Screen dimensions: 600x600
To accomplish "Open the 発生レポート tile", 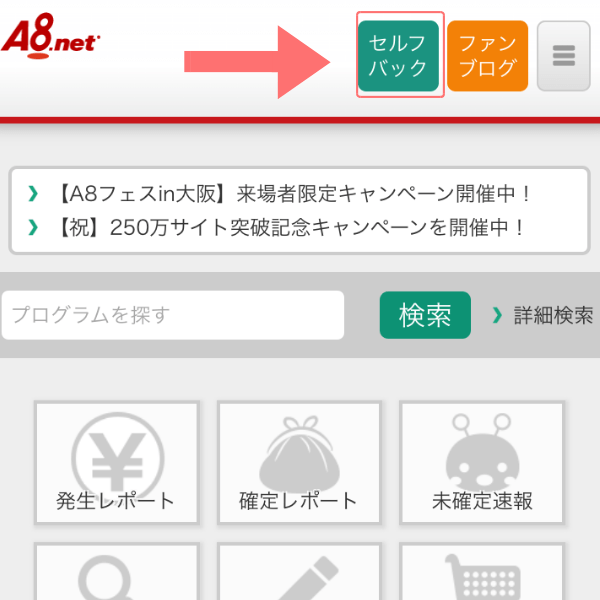I will point(116,462).
